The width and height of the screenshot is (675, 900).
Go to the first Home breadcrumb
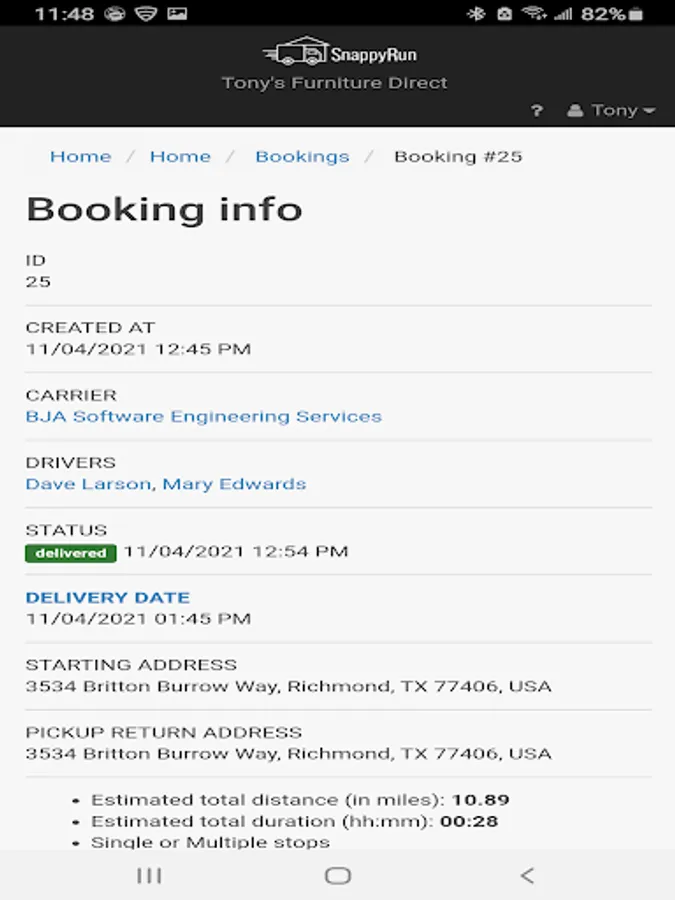point(81,157)
